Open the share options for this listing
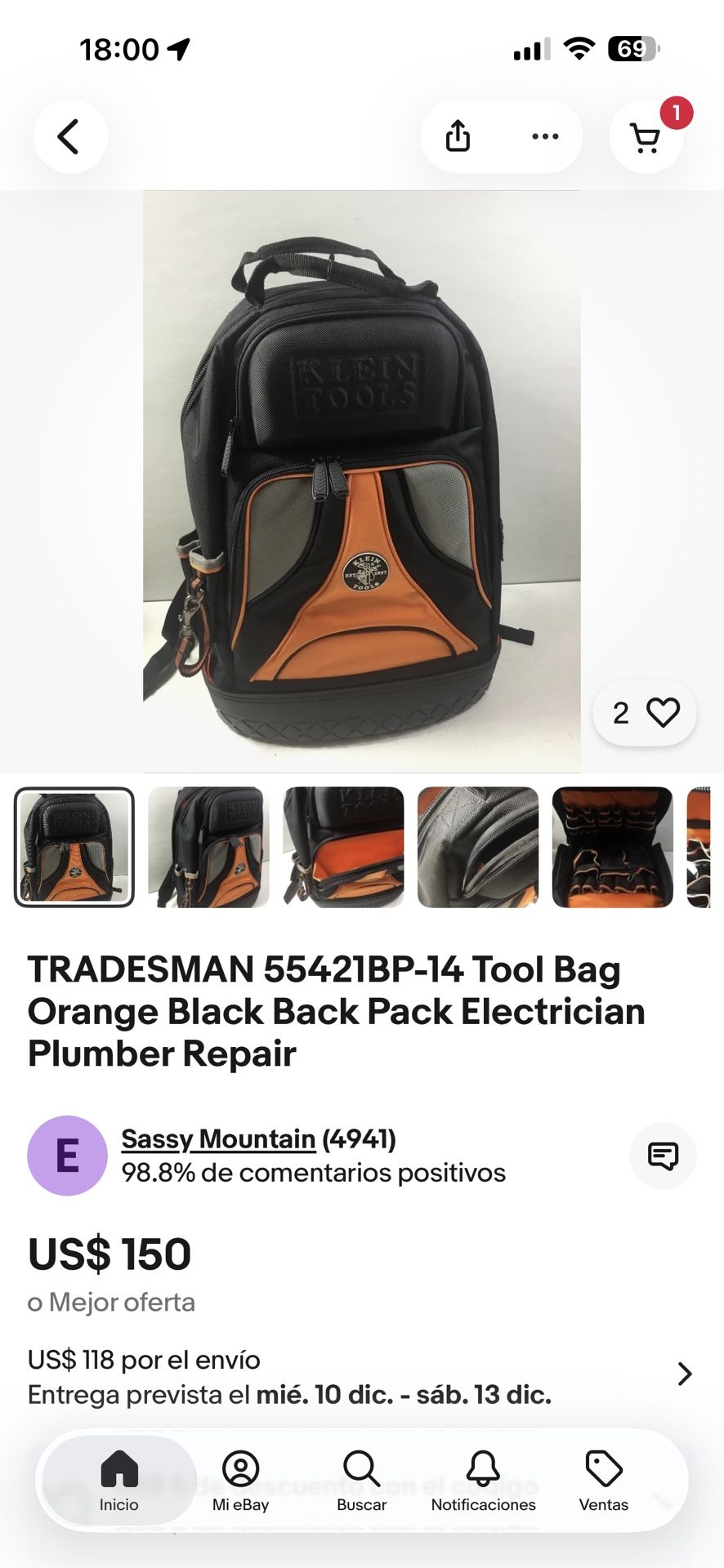724x1568 pixels. pyautogui.click(x=458, y=136)
